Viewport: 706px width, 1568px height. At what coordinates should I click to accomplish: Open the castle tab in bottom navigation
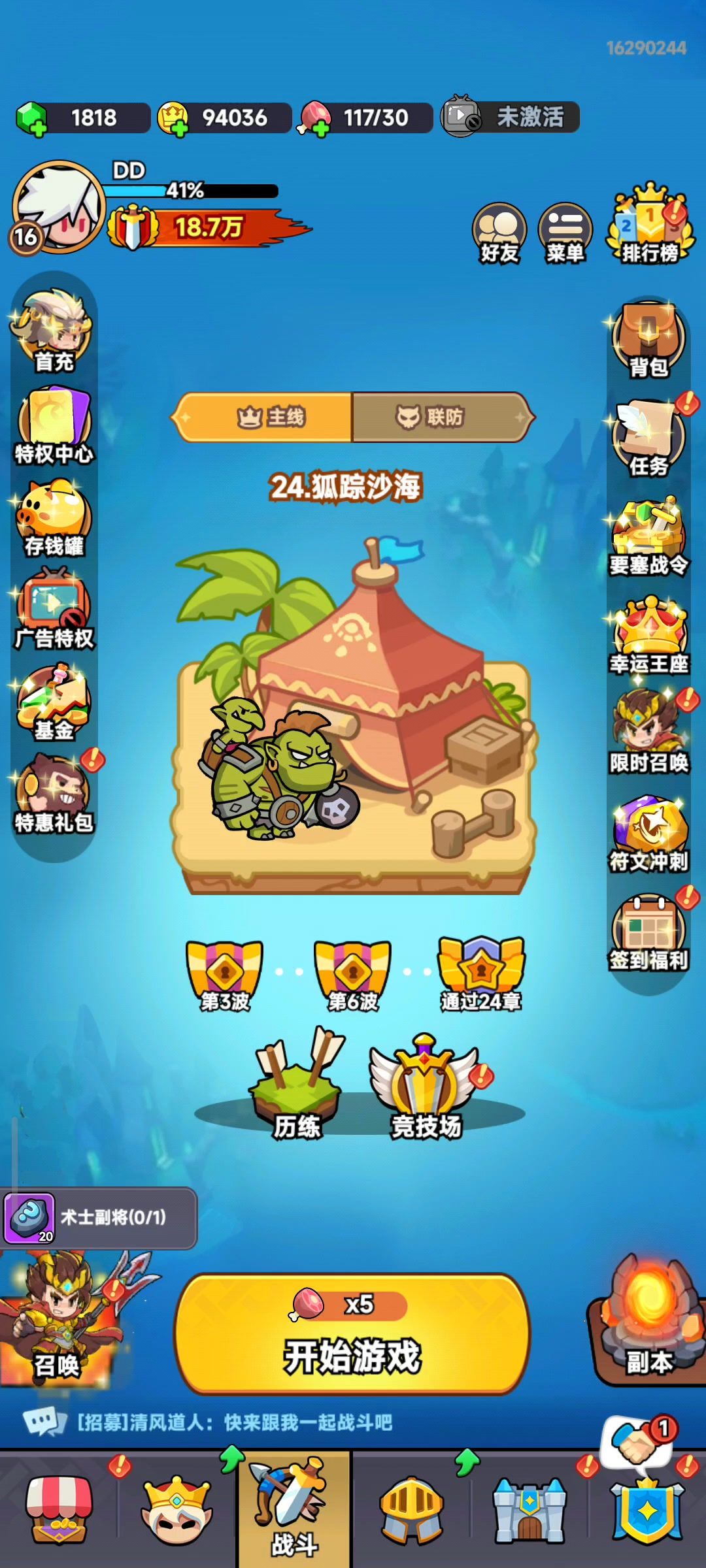529,1511
